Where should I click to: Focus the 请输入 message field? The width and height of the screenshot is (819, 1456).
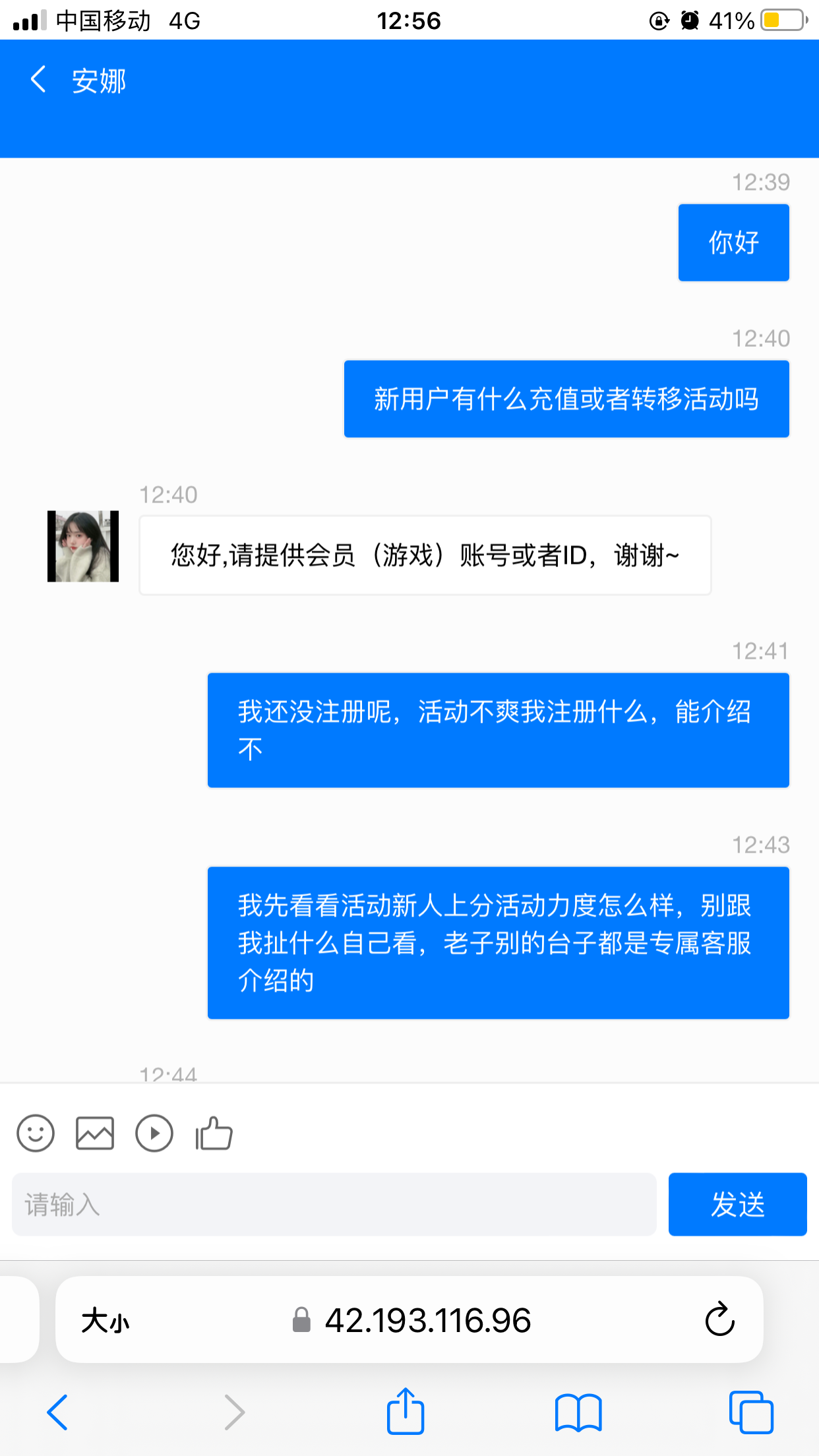[334, 1204]
